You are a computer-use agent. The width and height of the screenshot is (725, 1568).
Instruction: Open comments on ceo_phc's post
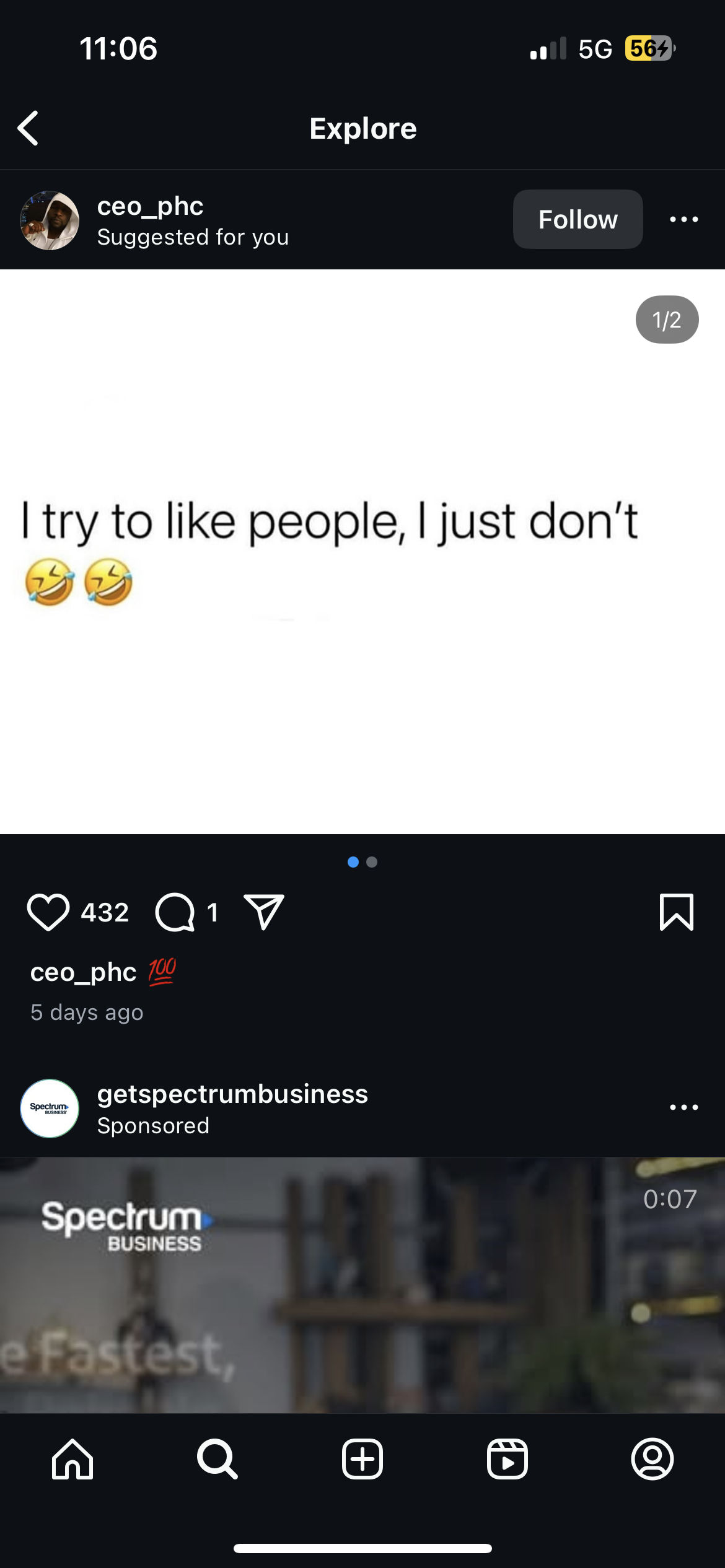[175, 912]
